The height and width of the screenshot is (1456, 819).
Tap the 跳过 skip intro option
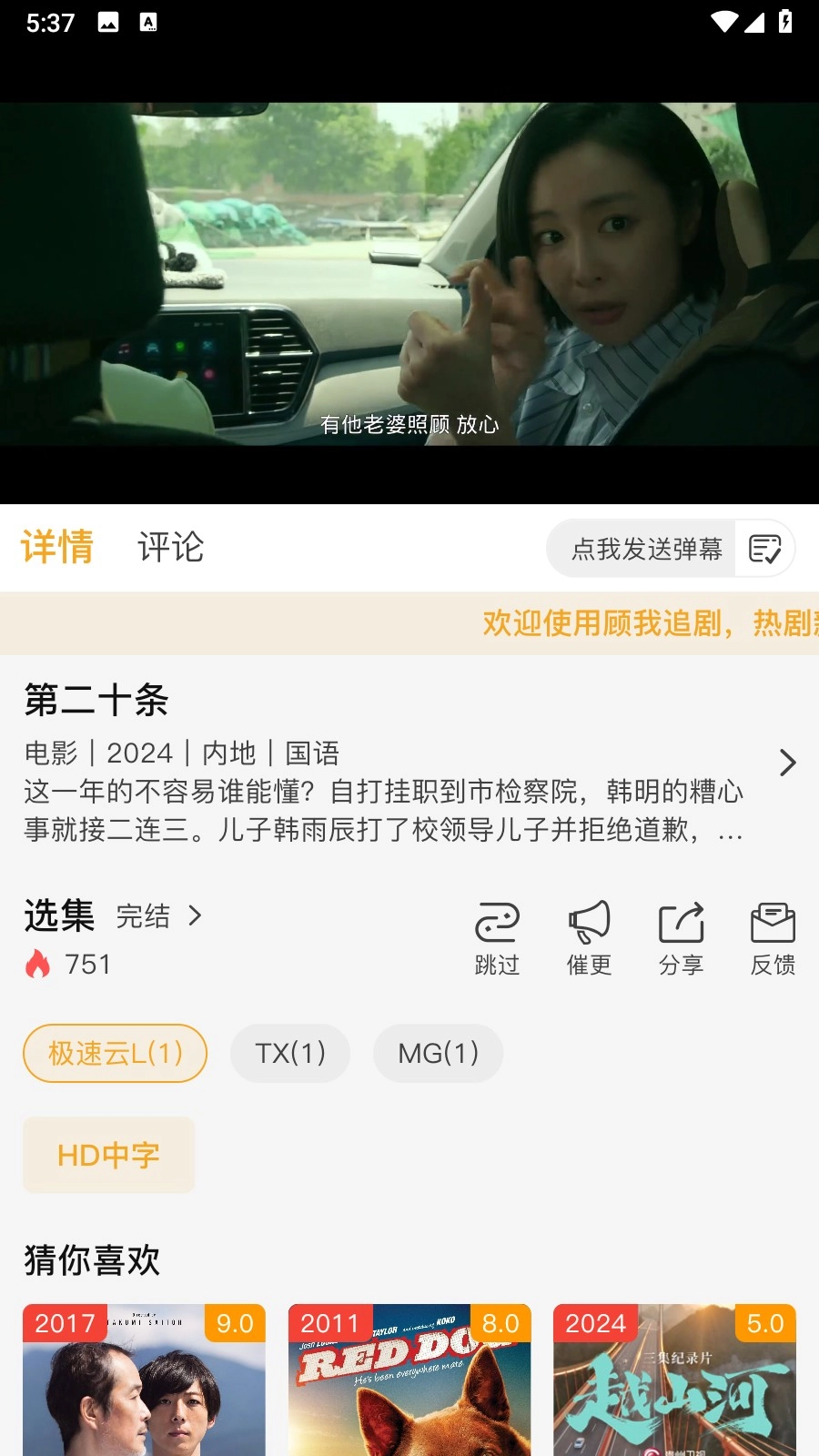click(497, 938)
